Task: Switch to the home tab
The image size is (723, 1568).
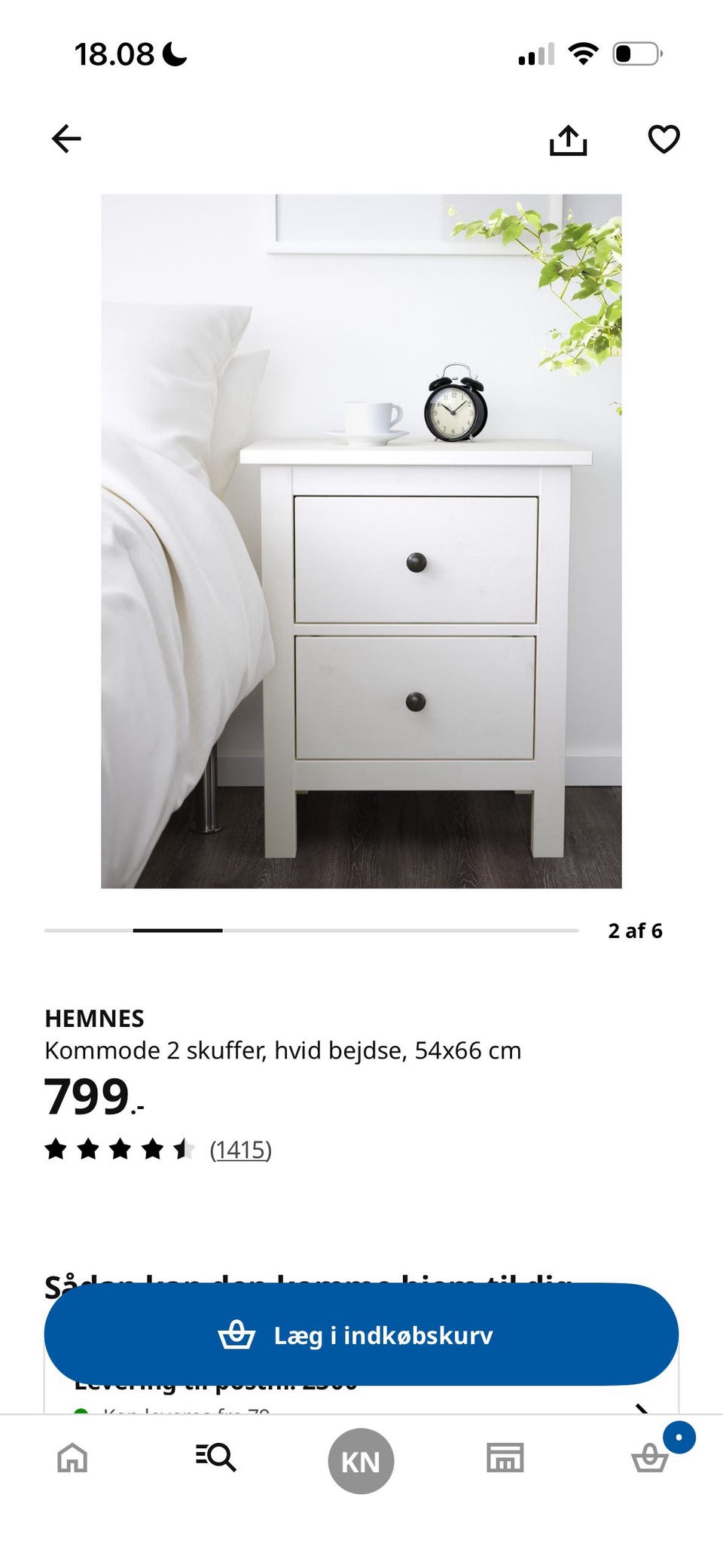Action: pos(72,1457)
